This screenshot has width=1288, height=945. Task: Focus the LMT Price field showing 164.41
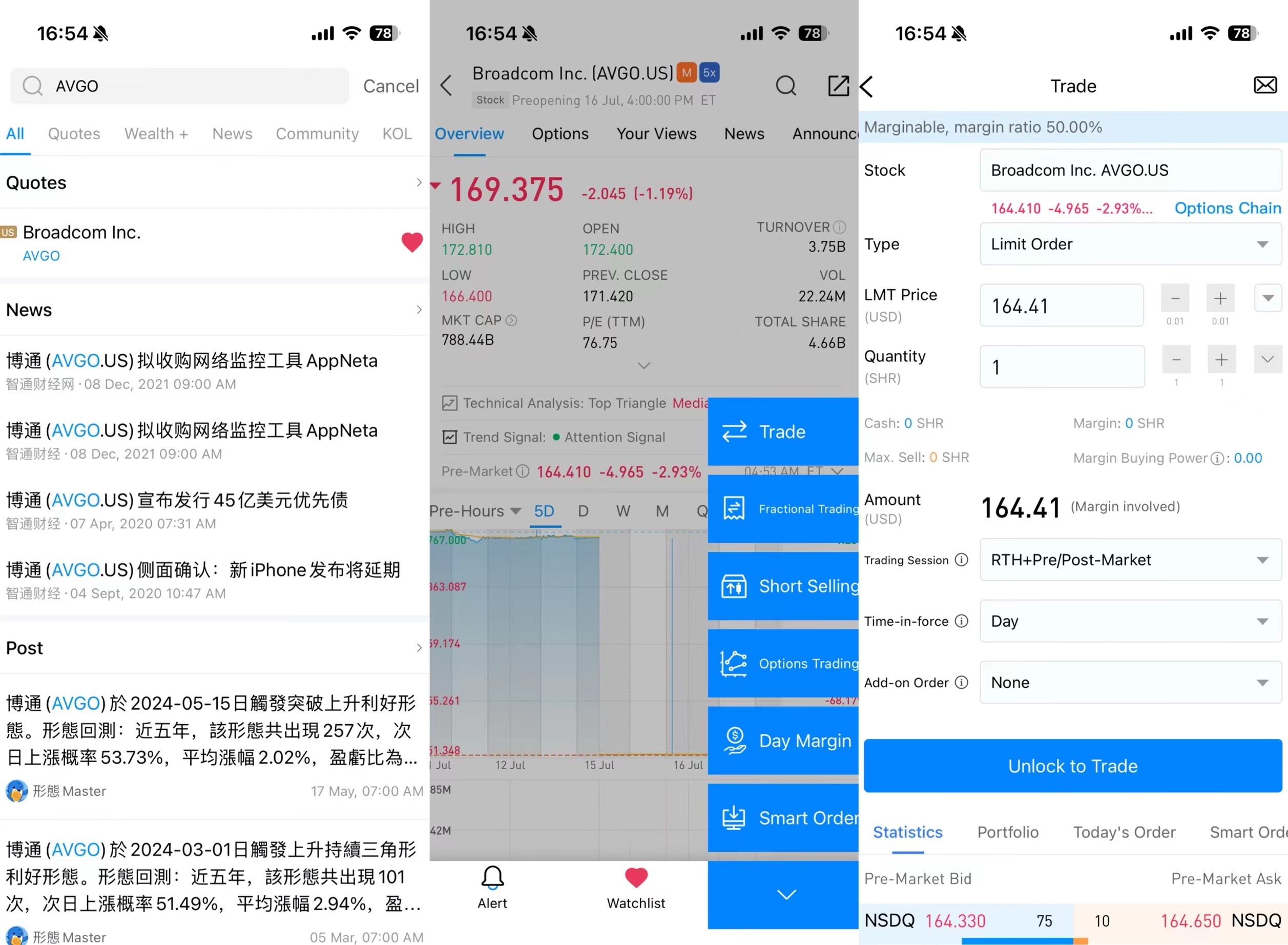[x=1061, y=306]
